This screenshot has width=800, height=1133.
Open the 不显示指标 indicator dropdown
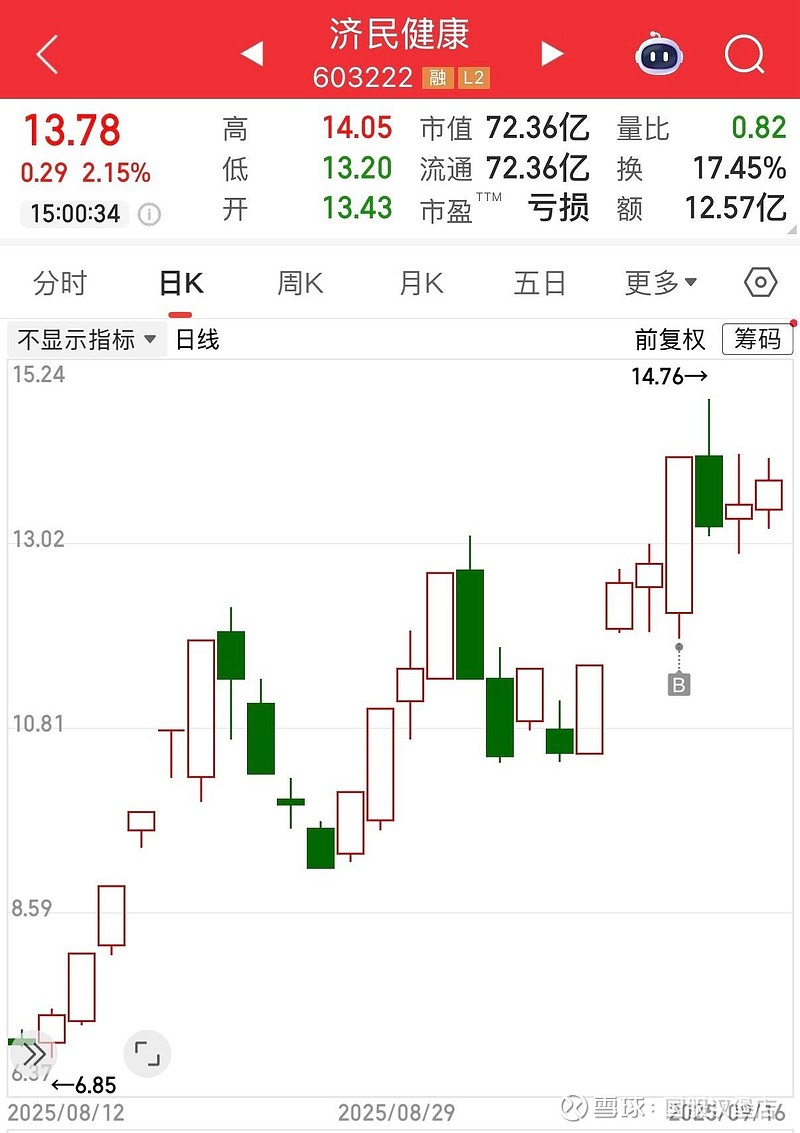87,340
